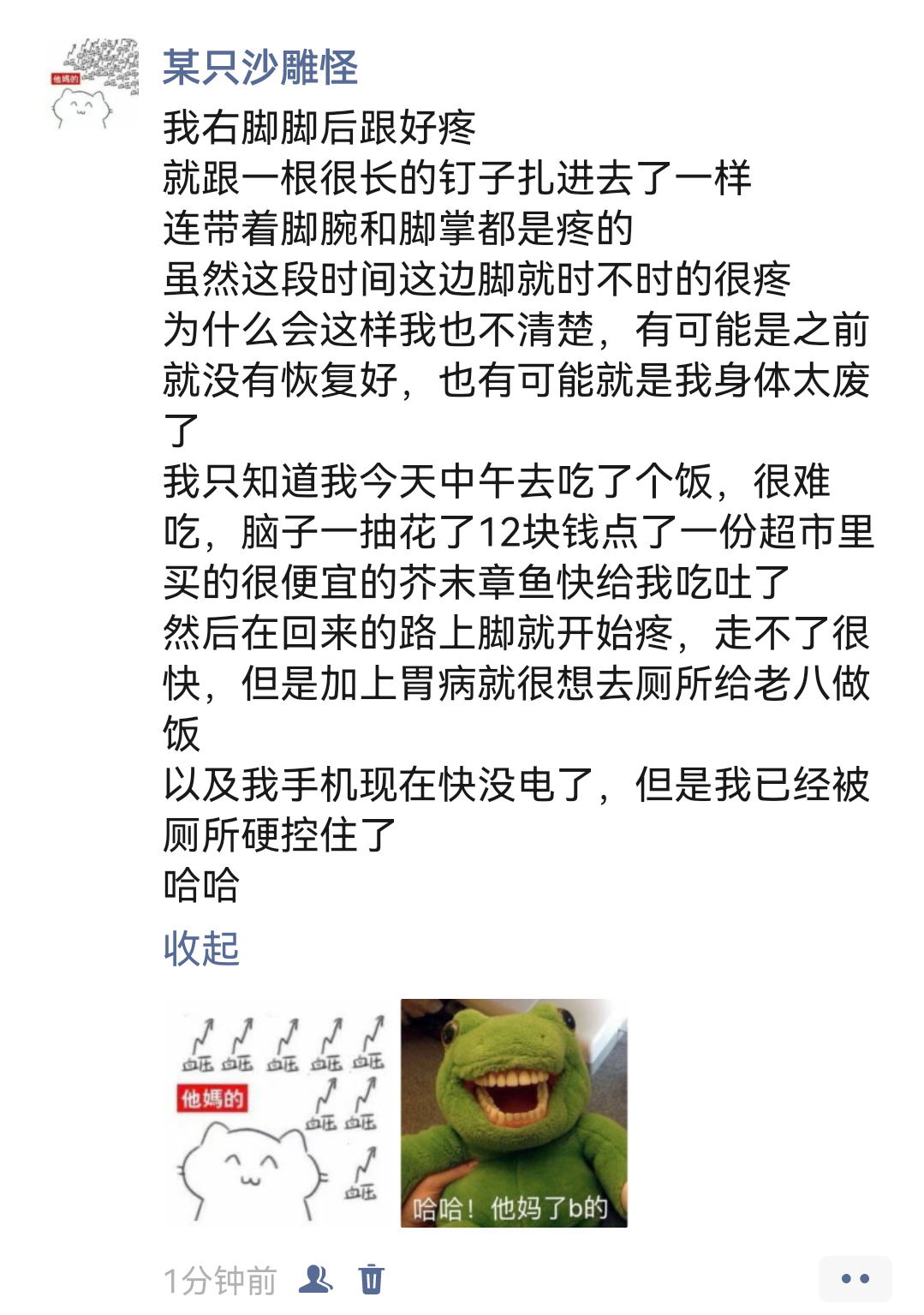Collapse the post with 收起
924x1315 pixels.
[201, 948]
